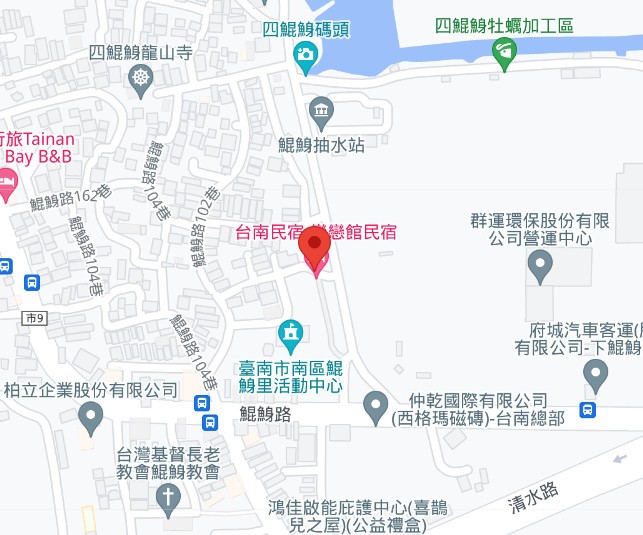Open the 四鯤鯓龍山寺 temple marker

point(142,79)
